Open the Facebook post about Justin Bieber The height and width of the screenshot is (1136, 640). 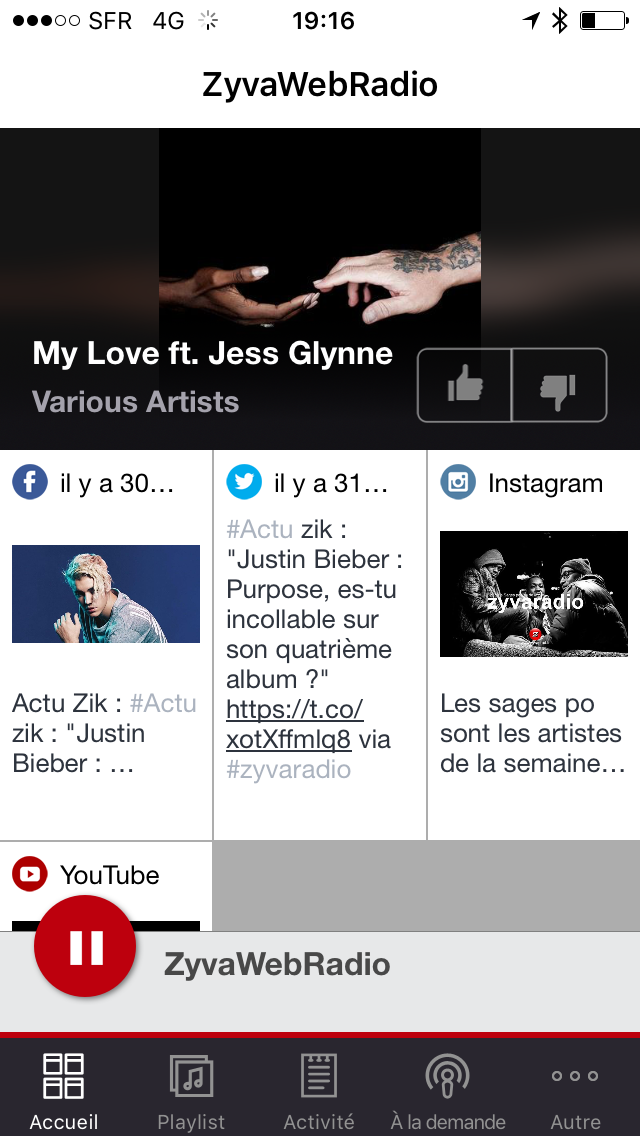(106, 645)
